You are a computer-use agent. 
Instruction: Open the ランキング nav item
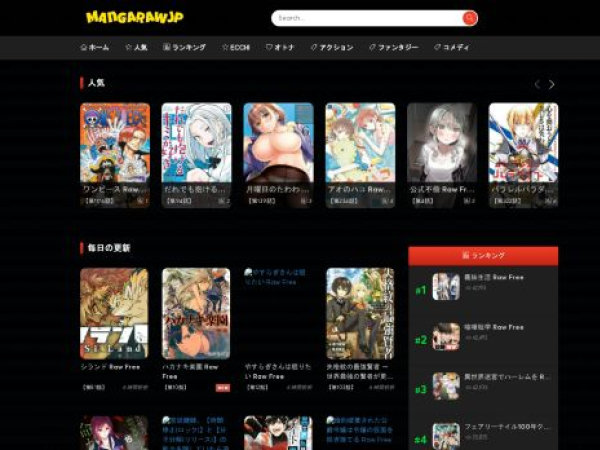coord(184,47)
